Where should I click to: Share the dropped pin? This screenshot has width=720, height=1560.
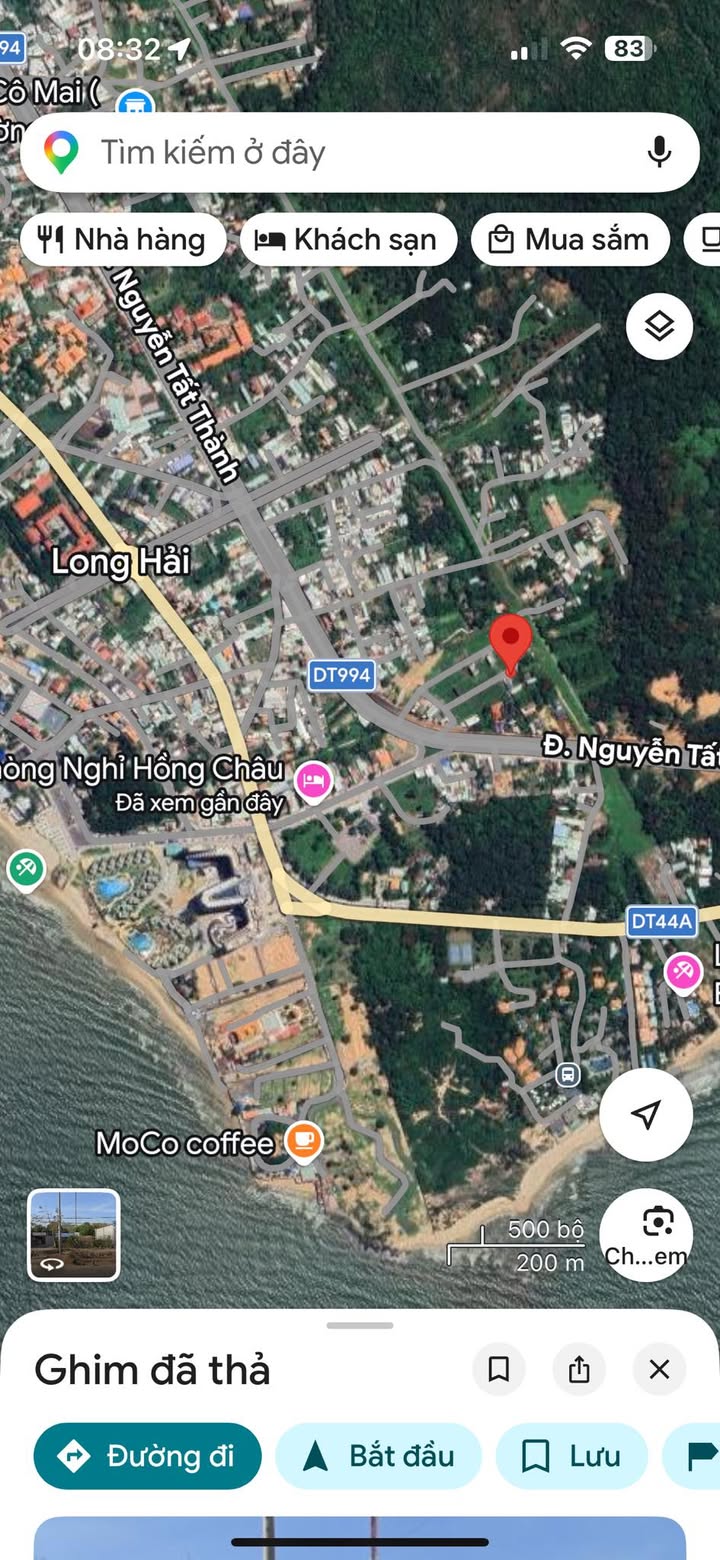click(579, 1369)
